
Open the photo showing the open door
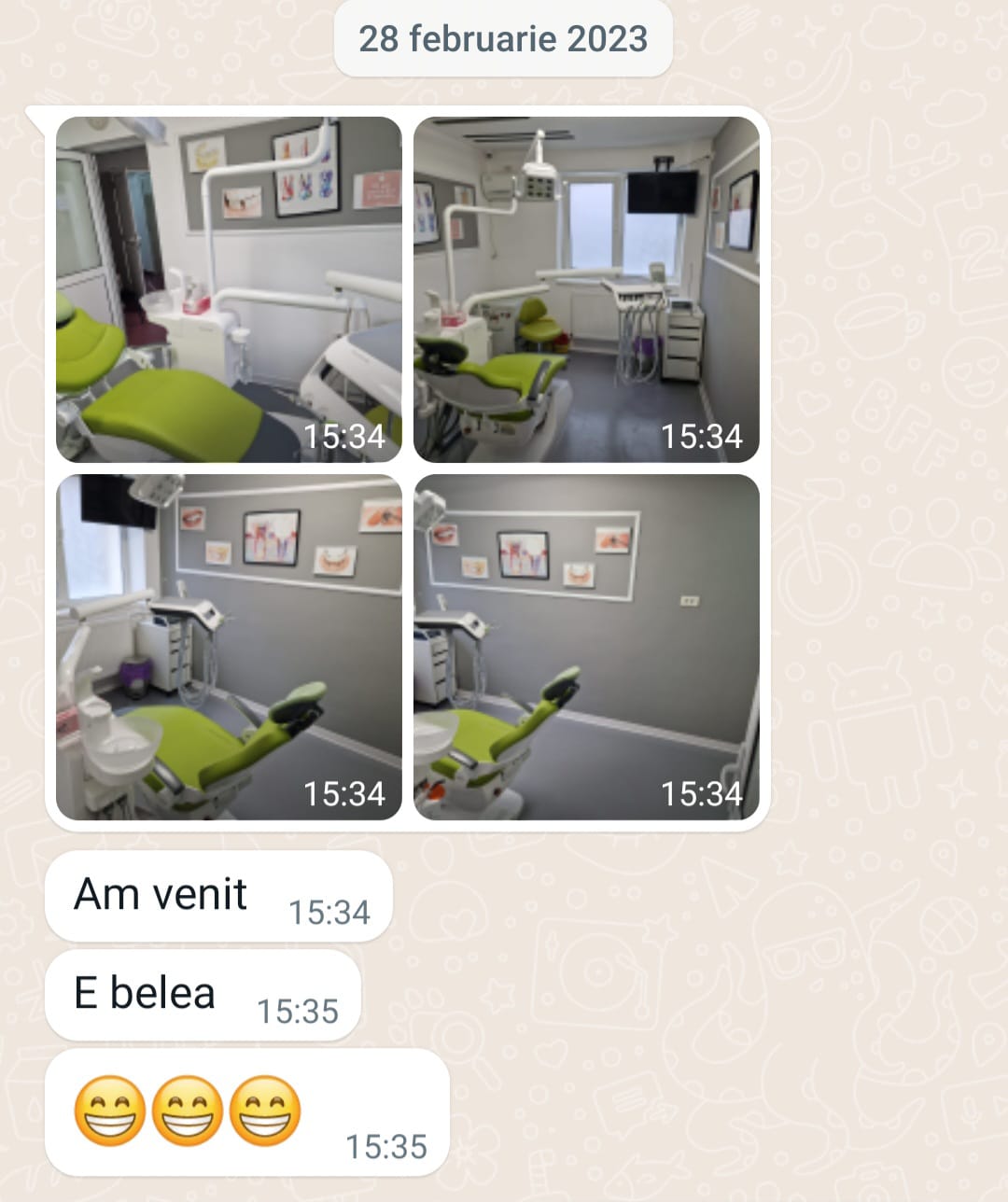229,289
